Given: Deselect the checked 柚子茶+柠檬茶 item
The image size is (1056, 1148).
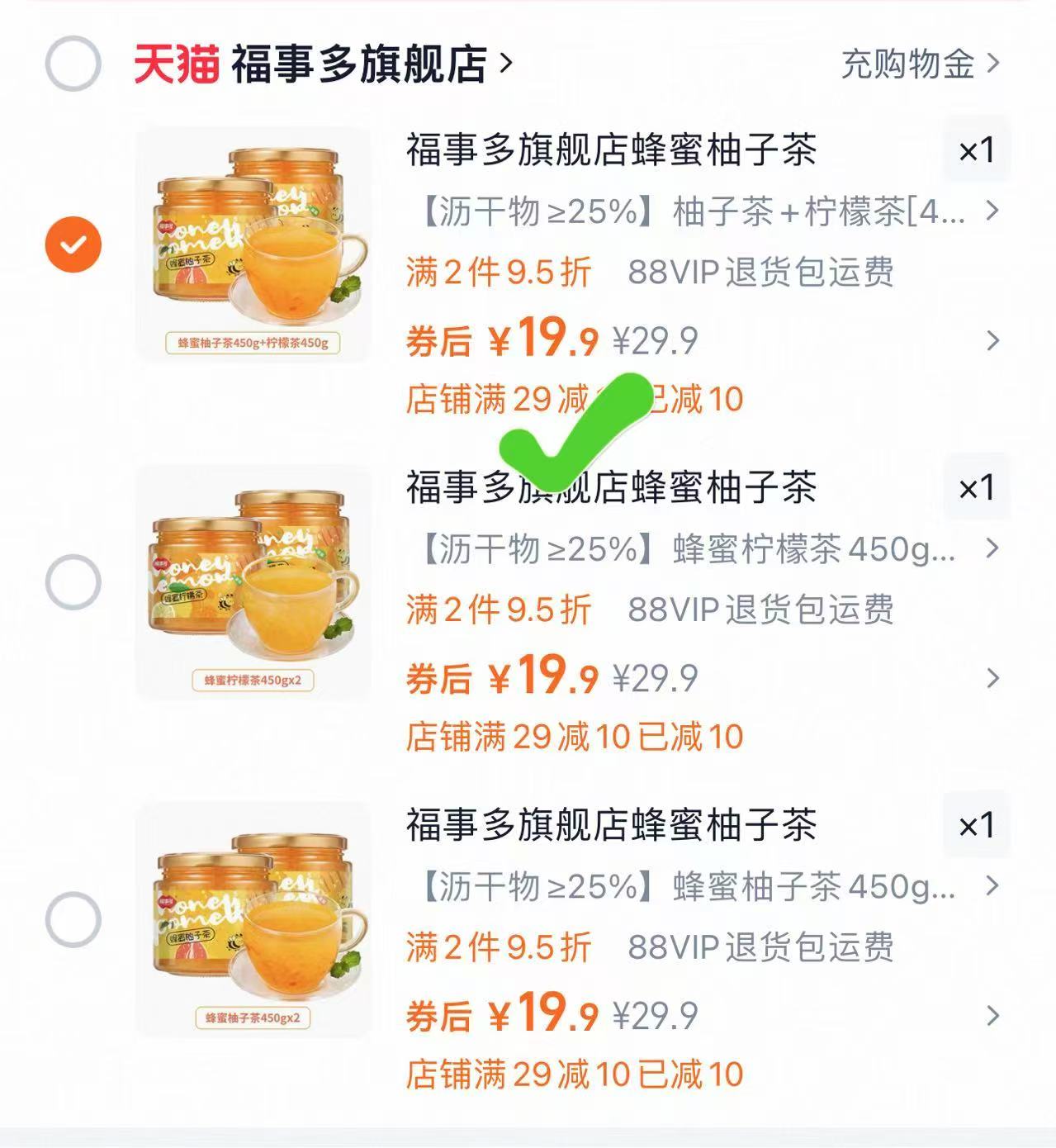Looking at the screenshot, I should (73, 243).
